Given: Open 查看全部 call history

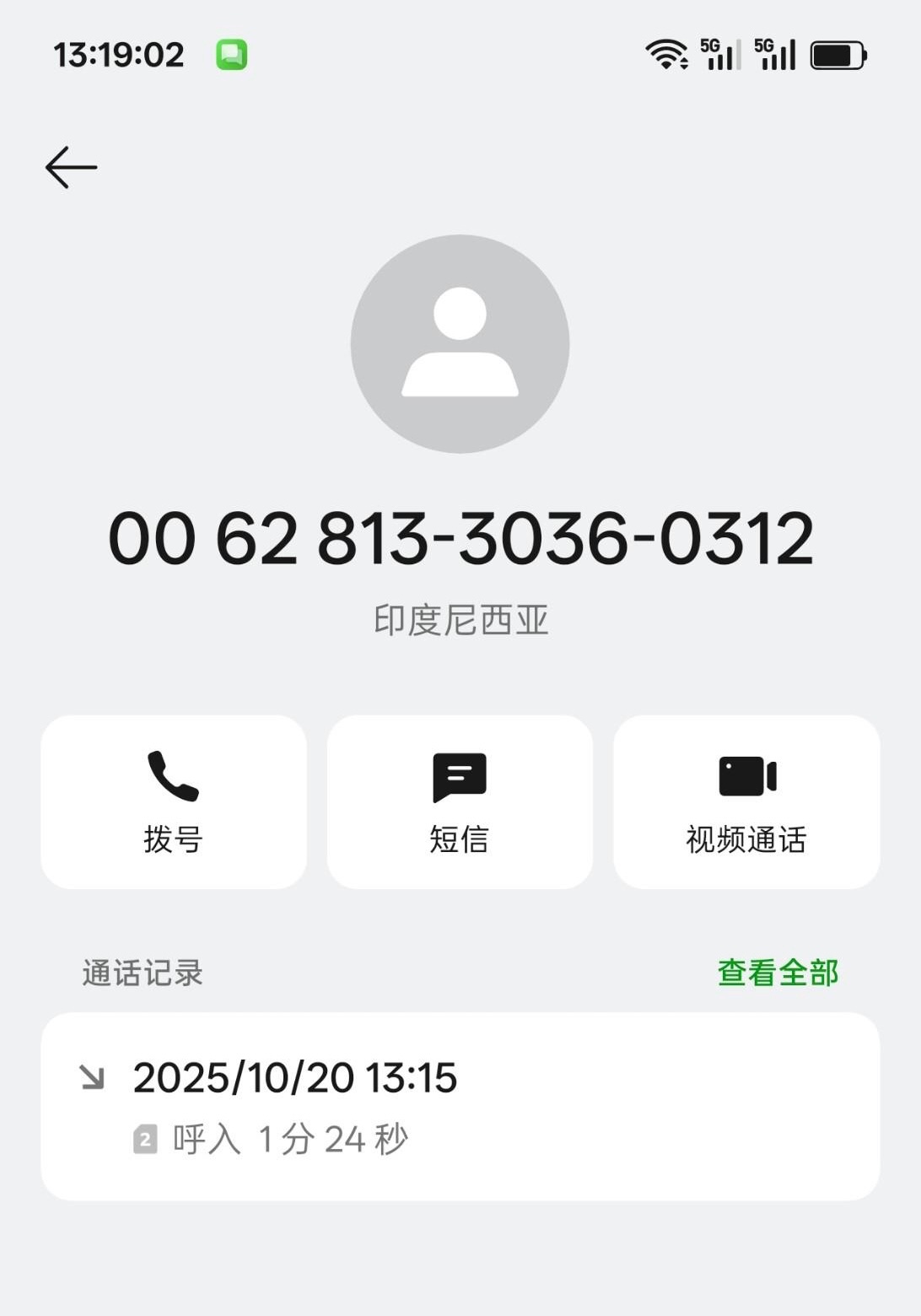Looking at the screenshot, I should (x=778, y=973).
